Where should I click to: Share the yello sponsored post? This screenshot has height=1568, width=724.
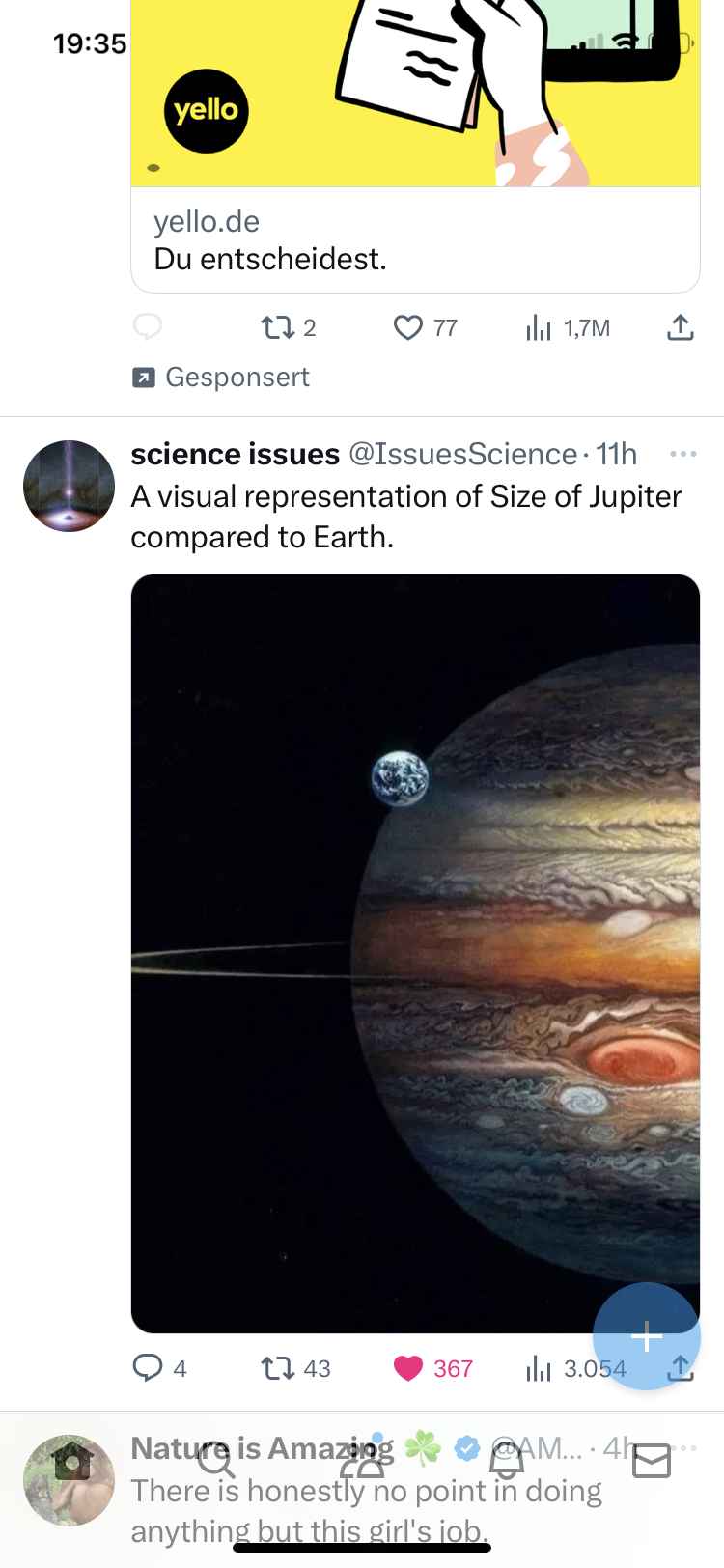pyautogui.click(x=681, y=328)
